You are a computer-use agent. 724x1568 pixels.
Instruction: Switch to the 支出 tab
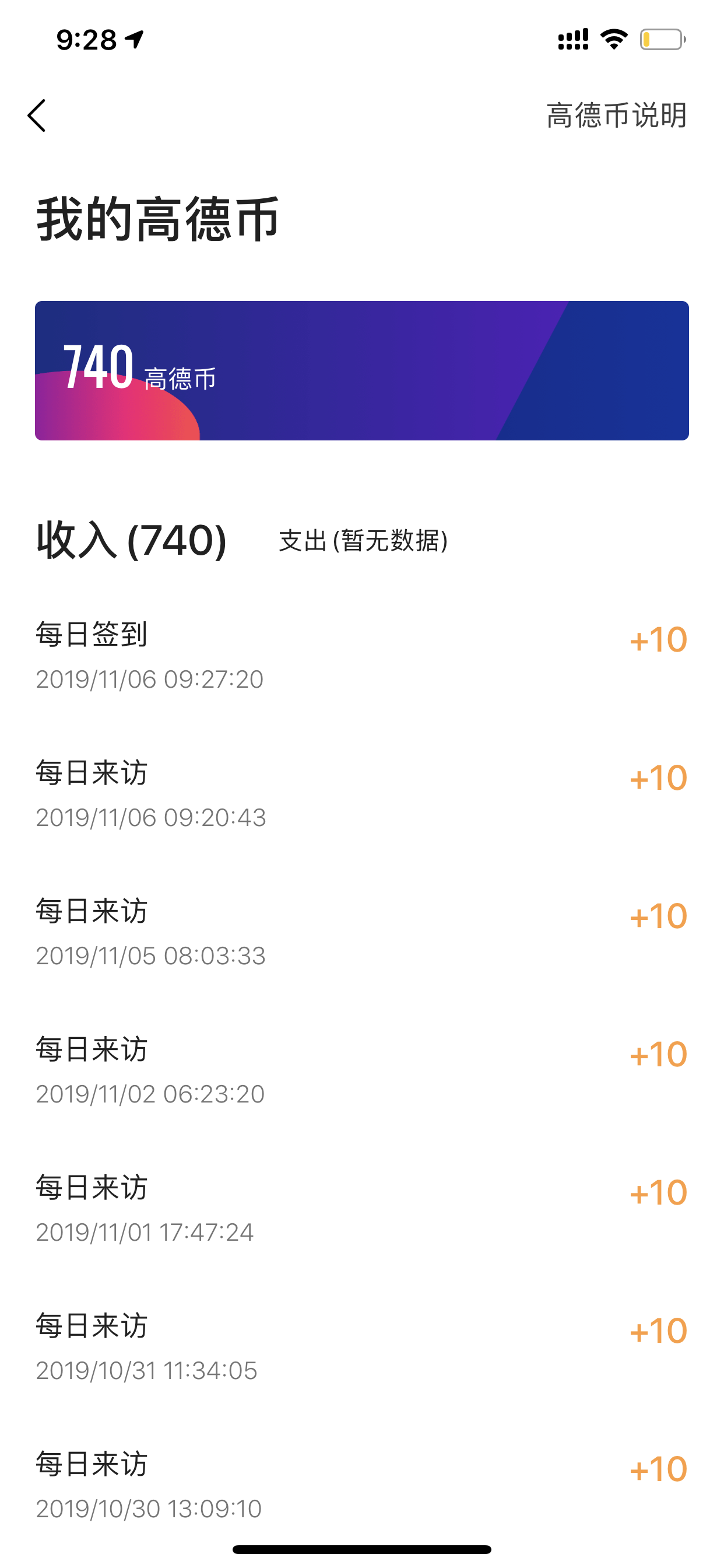coord(363,541)
